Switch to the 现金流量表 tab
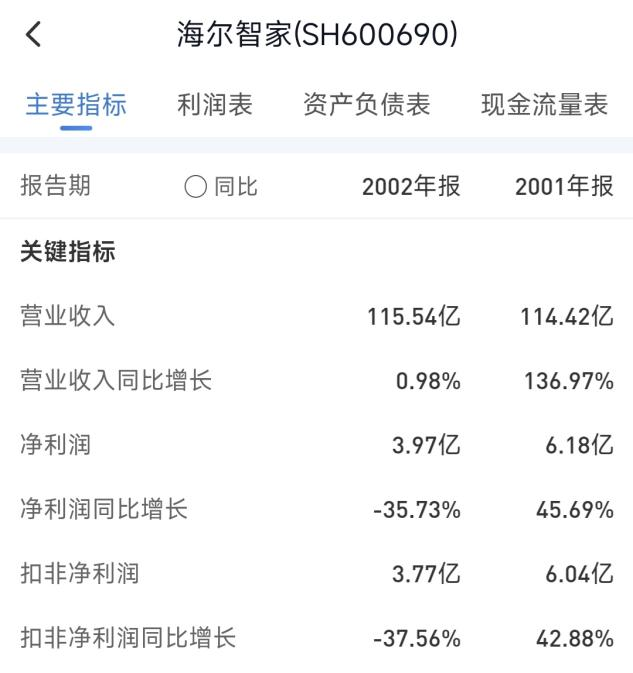Screen dimensions: 633x673 pyautogui.click(x=544, y=105)
